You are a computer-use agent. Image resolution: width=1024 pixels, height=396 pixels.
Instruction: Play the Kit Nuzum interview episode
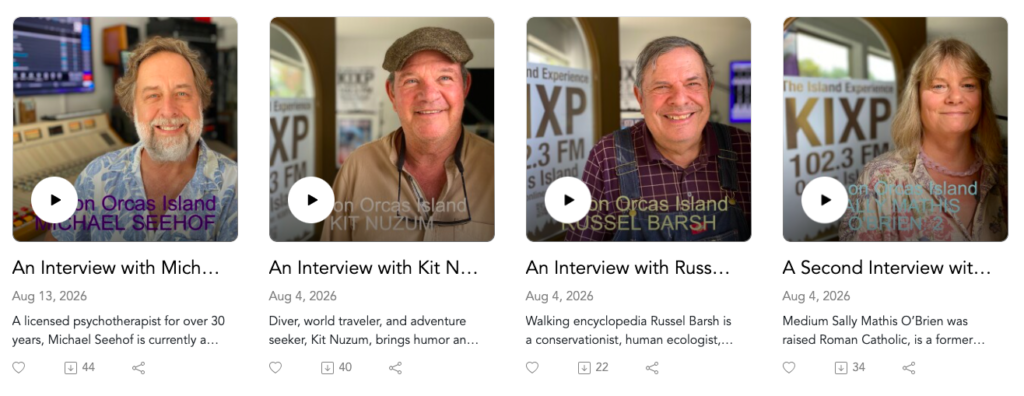(x=312, y=200)
